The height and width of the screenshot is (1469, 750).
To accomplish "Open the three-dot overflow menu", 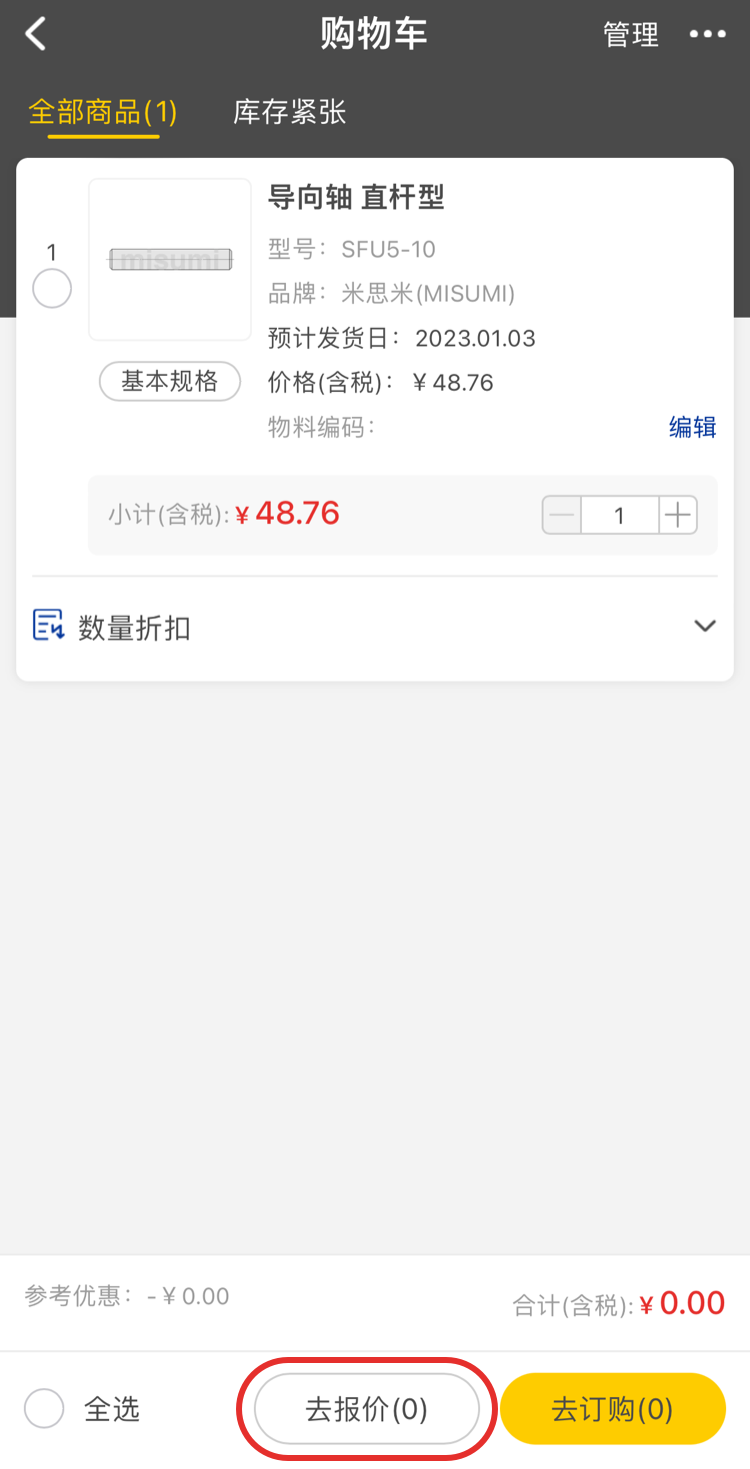I will tap(707, 35).
